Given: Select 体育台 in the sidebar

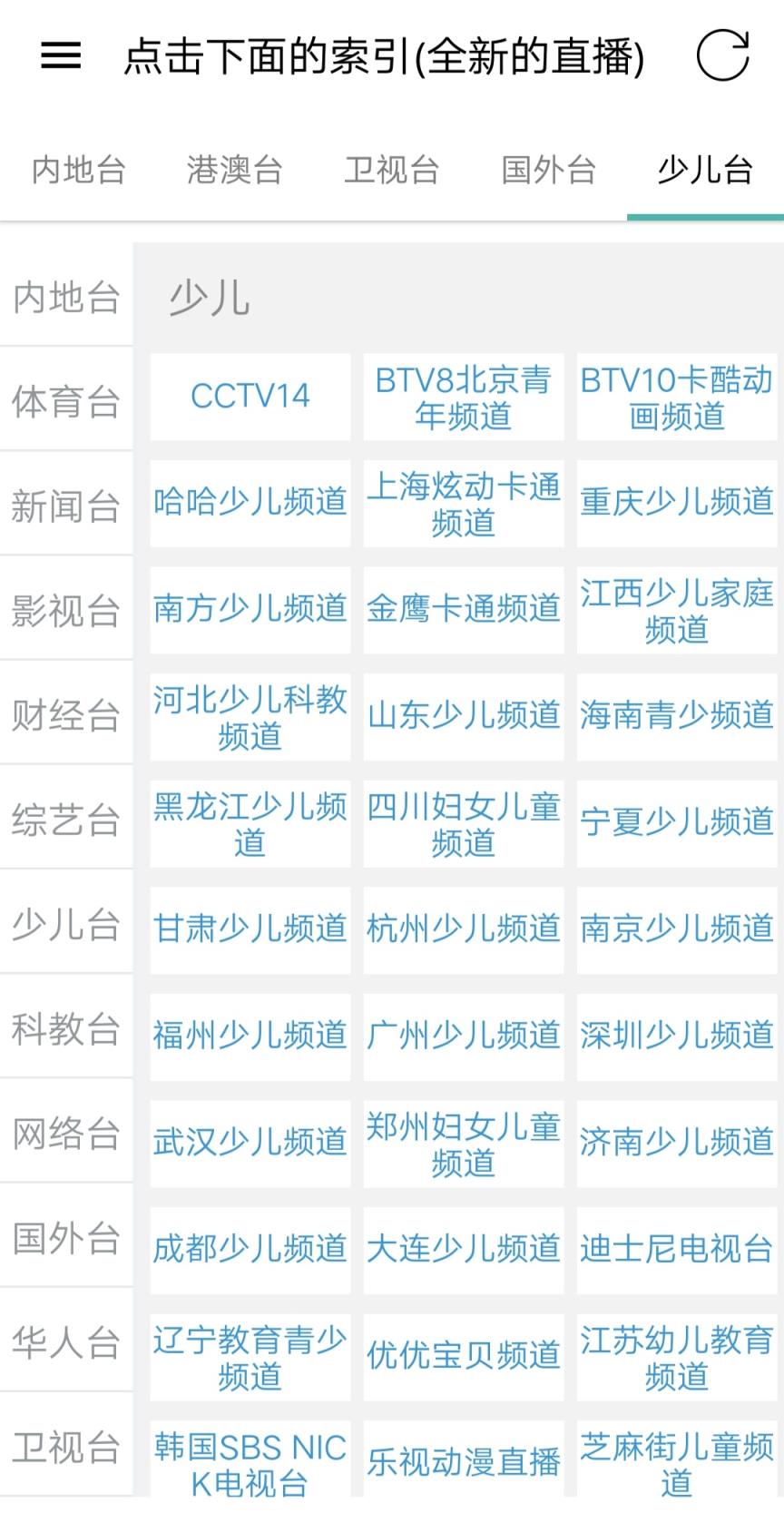Looking at the screenshot, I should (66, 402).
